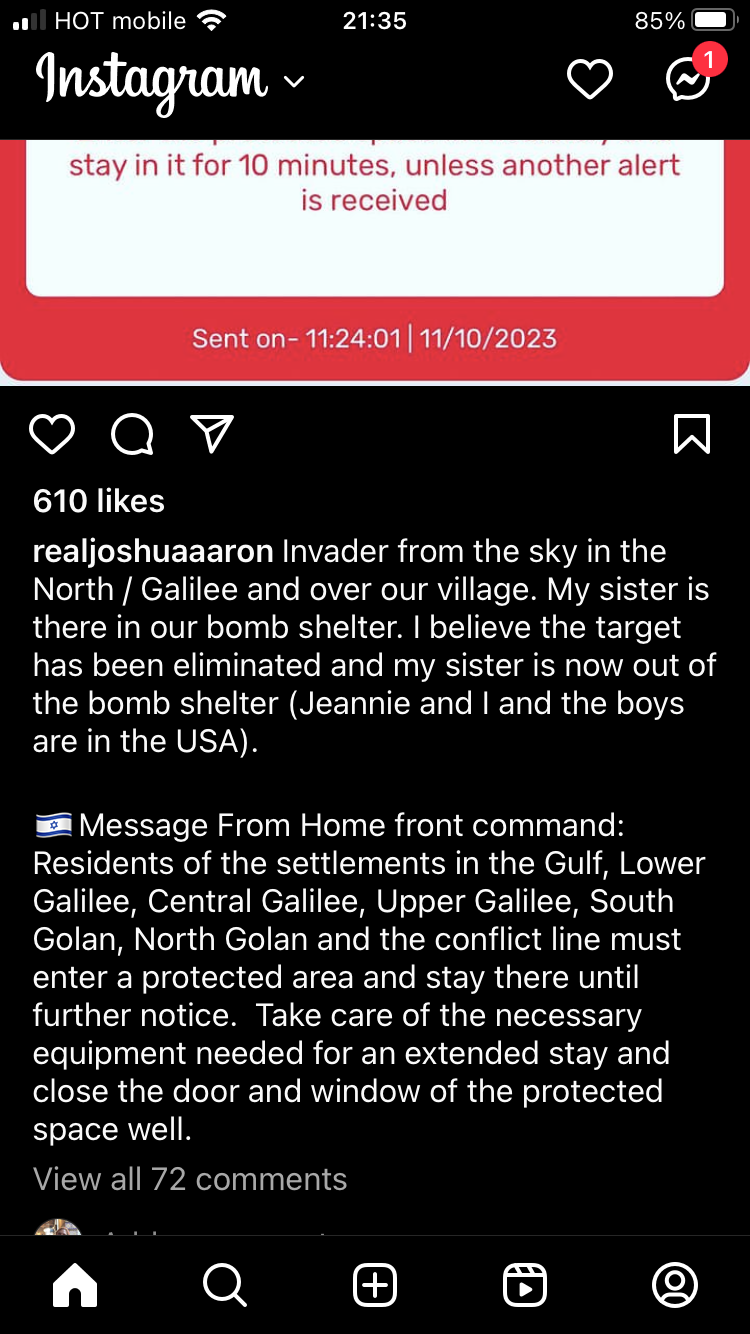Comment on realjoshuaaaron's post
The width and height of the screenshot is (750, 1334).
(132, 434)
